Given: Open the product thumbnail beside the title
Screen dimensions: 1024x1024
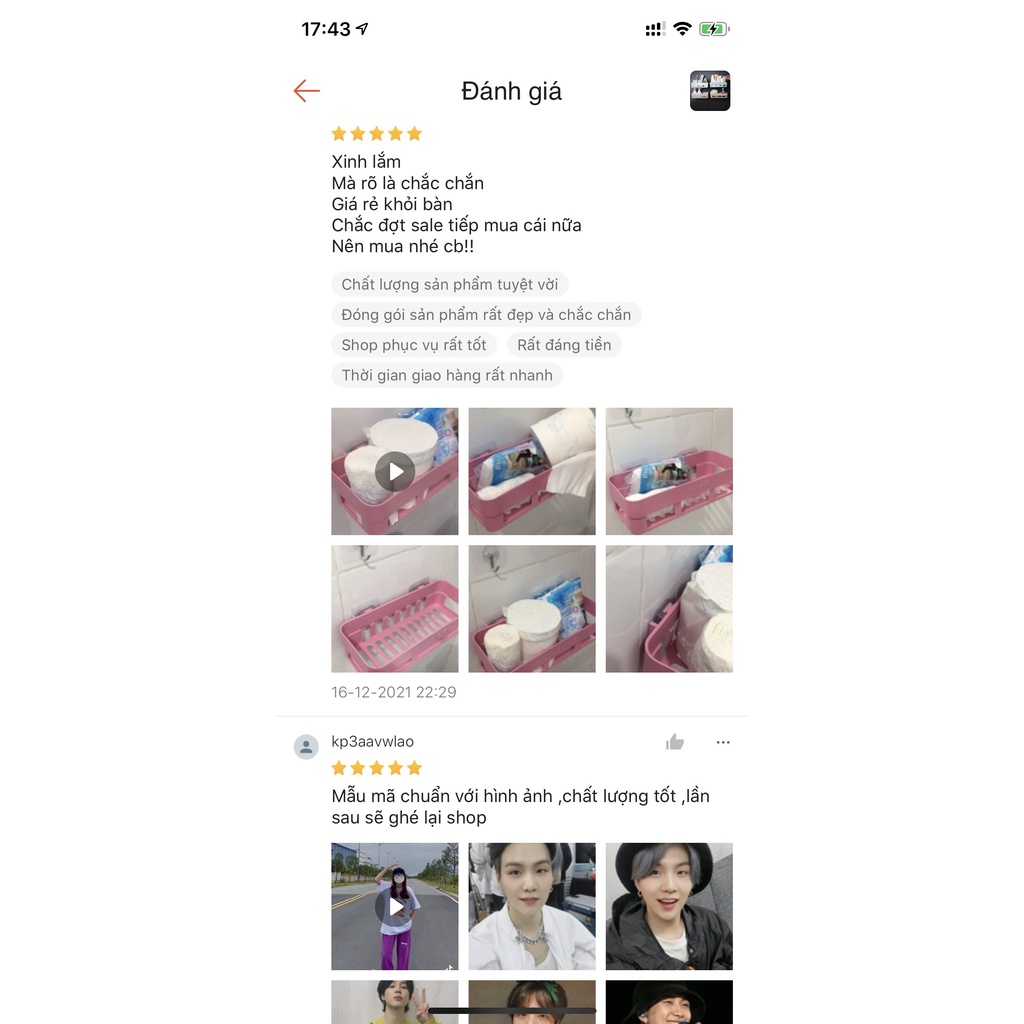Looking at the screenshot, I should [x=710, y=91].
